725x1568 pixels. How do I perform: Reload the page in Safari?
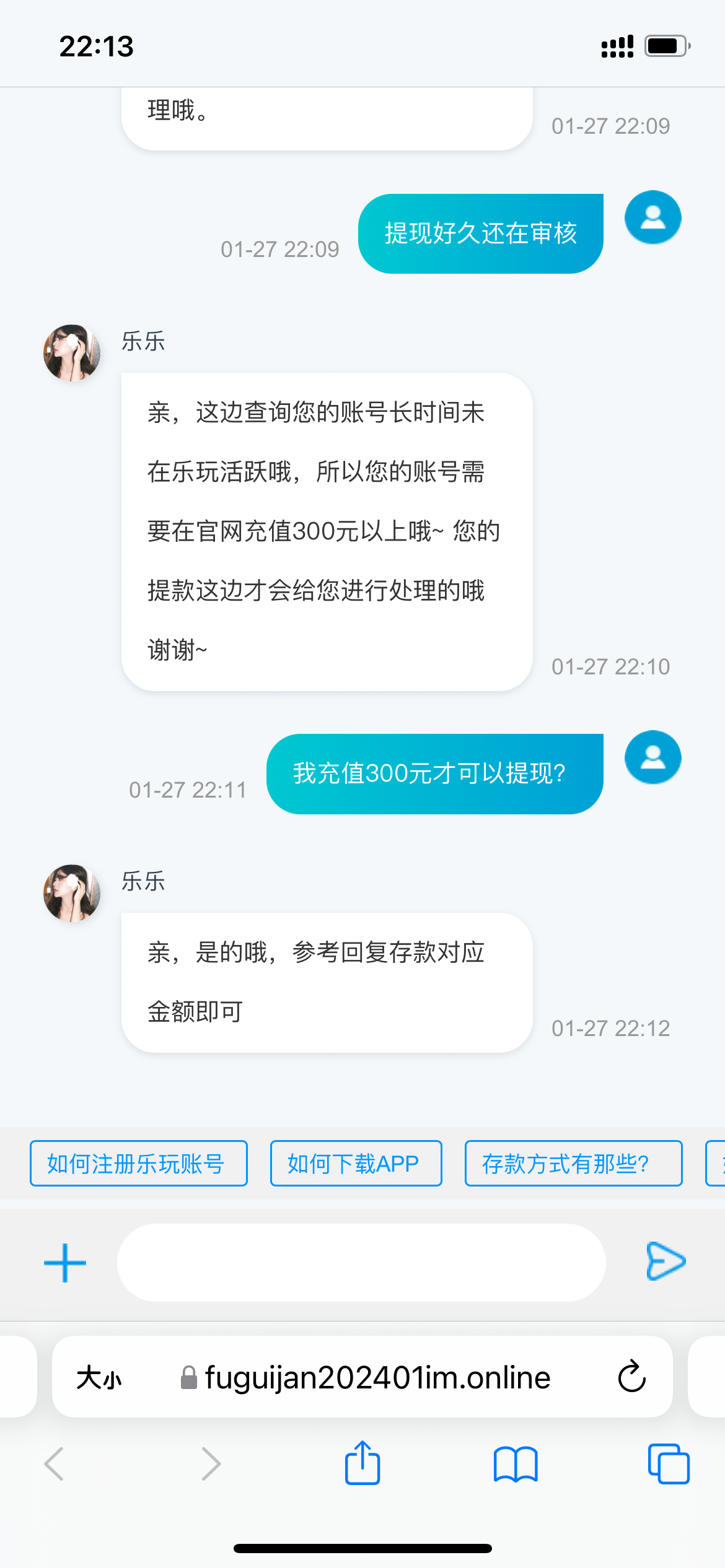point(631,1377)
